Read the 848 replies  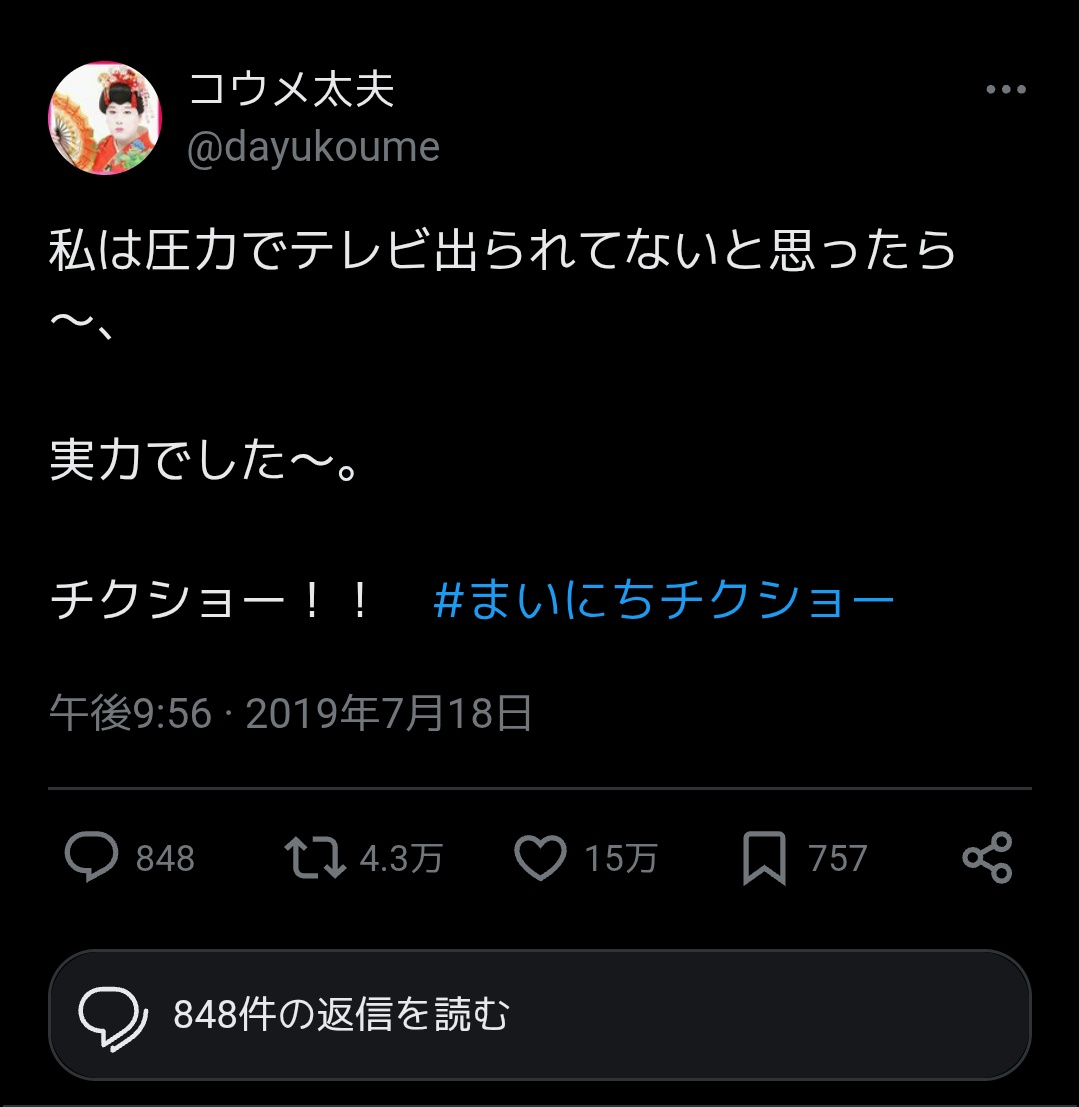539,1015
